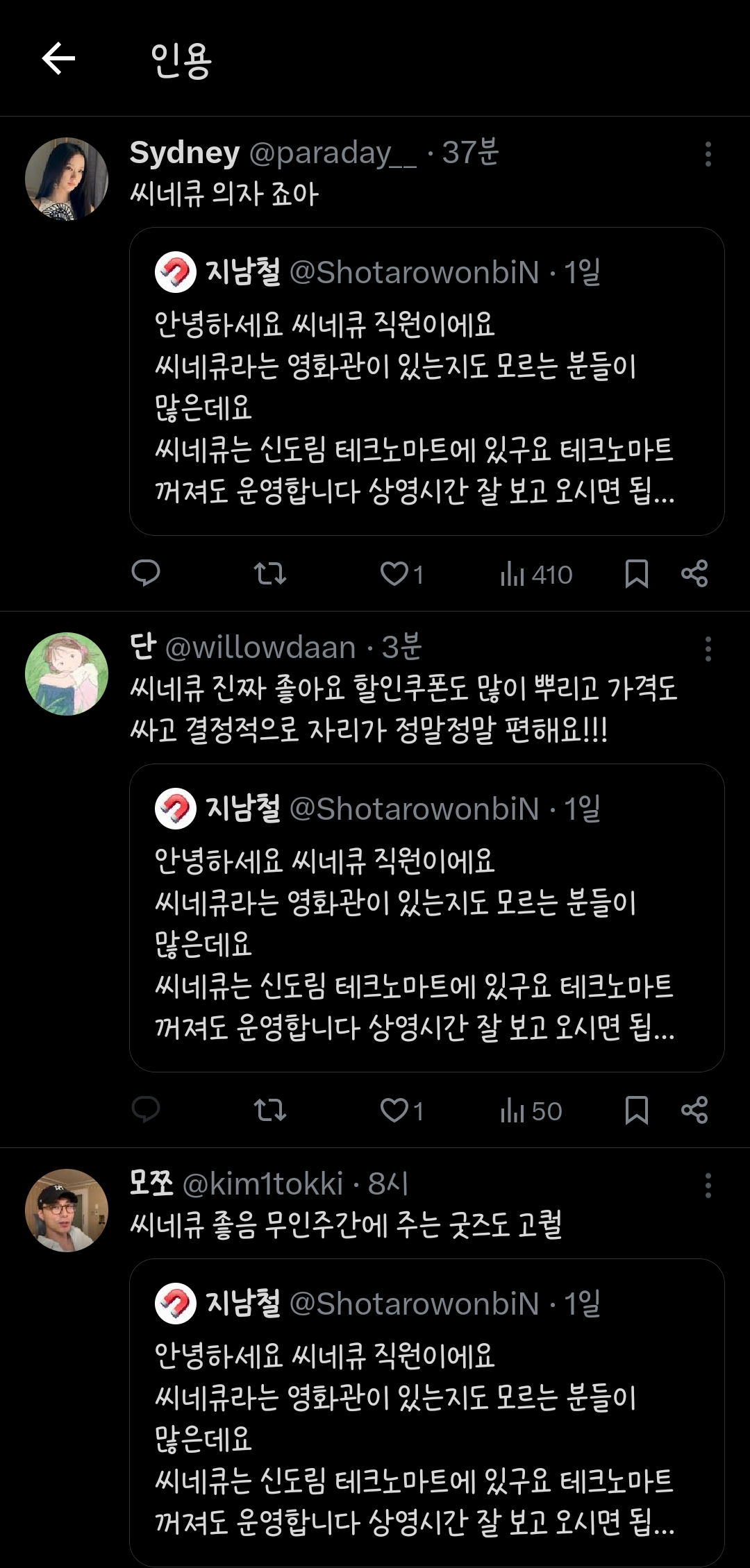Open the reply icon under Sydney's tweet
This screenshot has width=750, height=1568.
[147, 574]
